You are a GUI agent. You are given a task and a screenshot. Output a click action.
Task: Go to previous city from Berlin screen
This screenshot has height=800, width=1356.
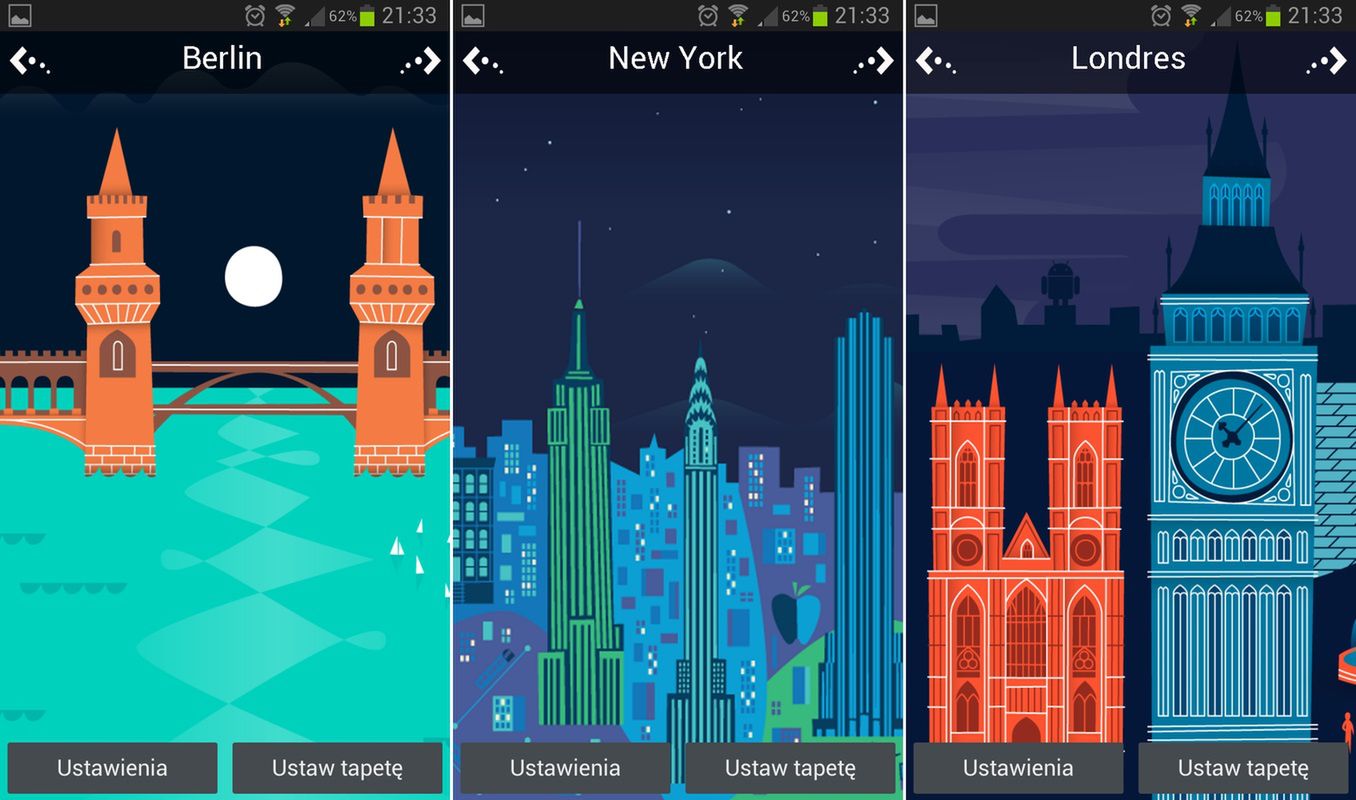28,61
